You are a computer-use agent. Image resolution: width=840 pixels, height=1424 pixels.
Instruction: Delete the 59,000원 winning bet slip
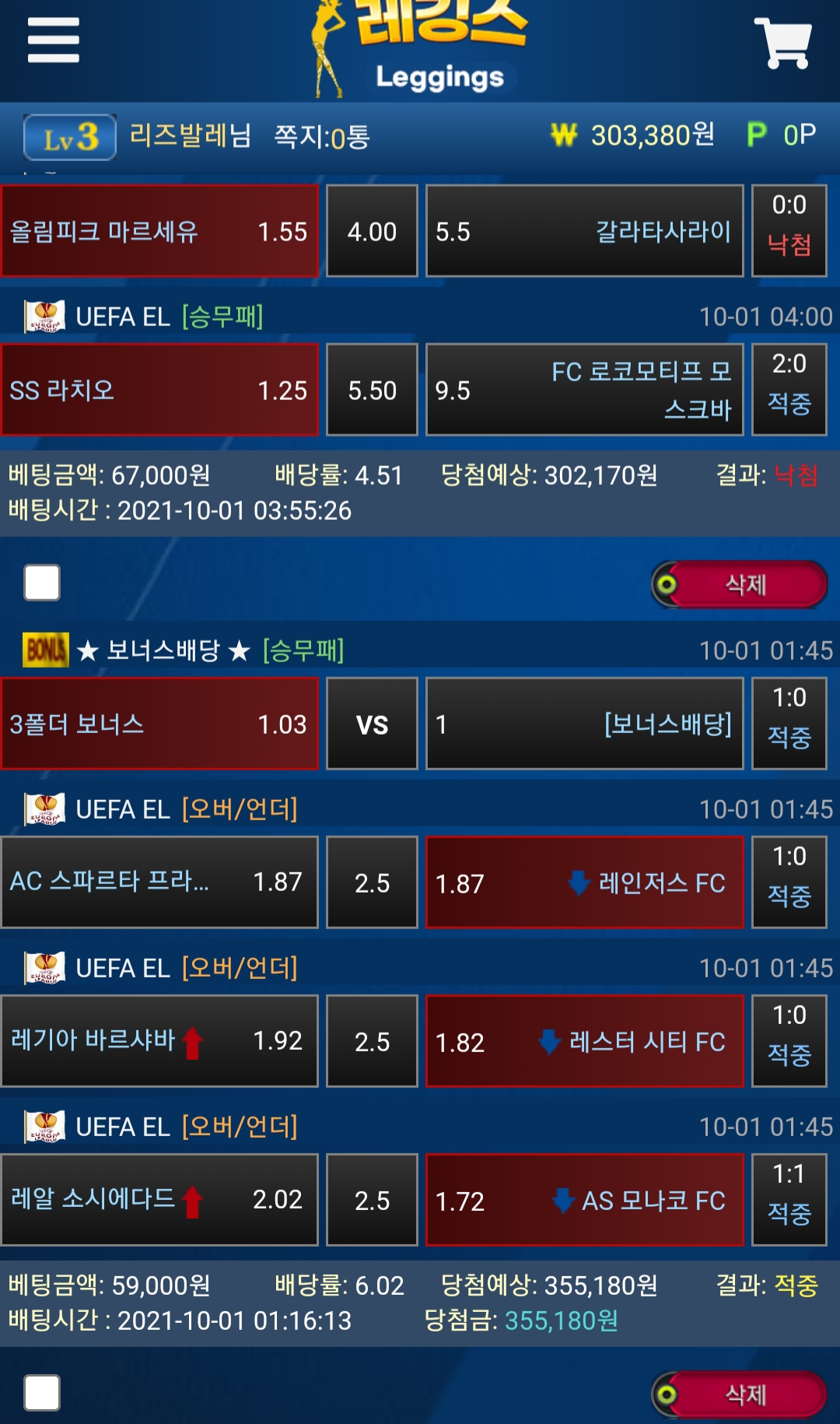(740, 1394)
